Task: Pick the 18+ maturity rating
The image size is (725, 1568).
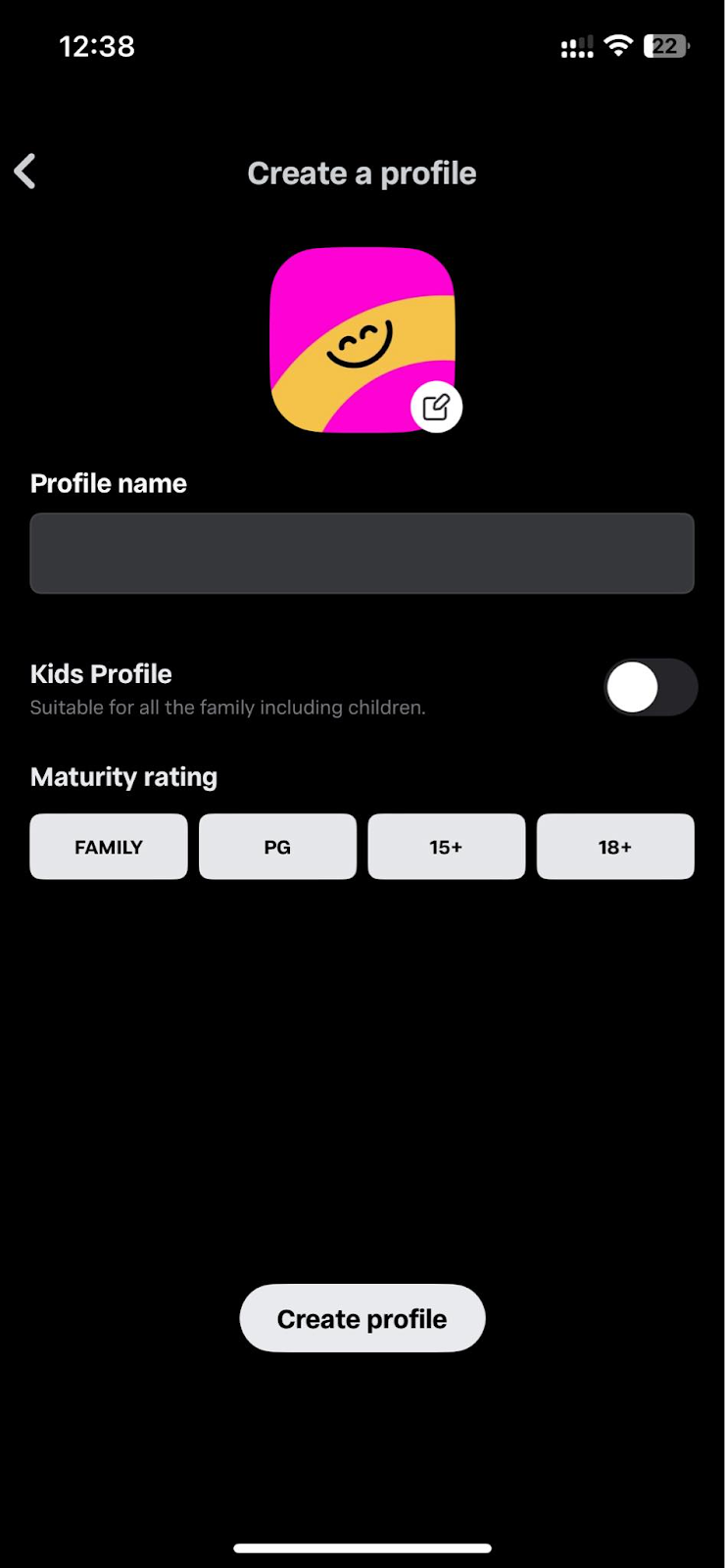Action: (x=615, y=847)
